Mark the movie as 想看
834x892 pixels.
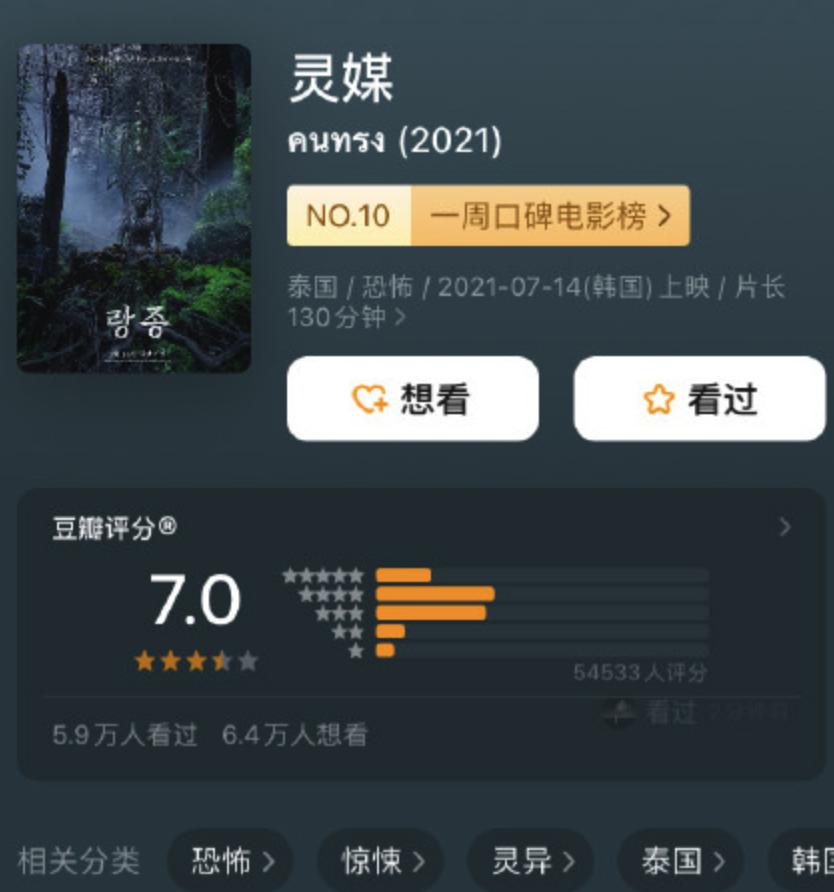tap(412, 399)
